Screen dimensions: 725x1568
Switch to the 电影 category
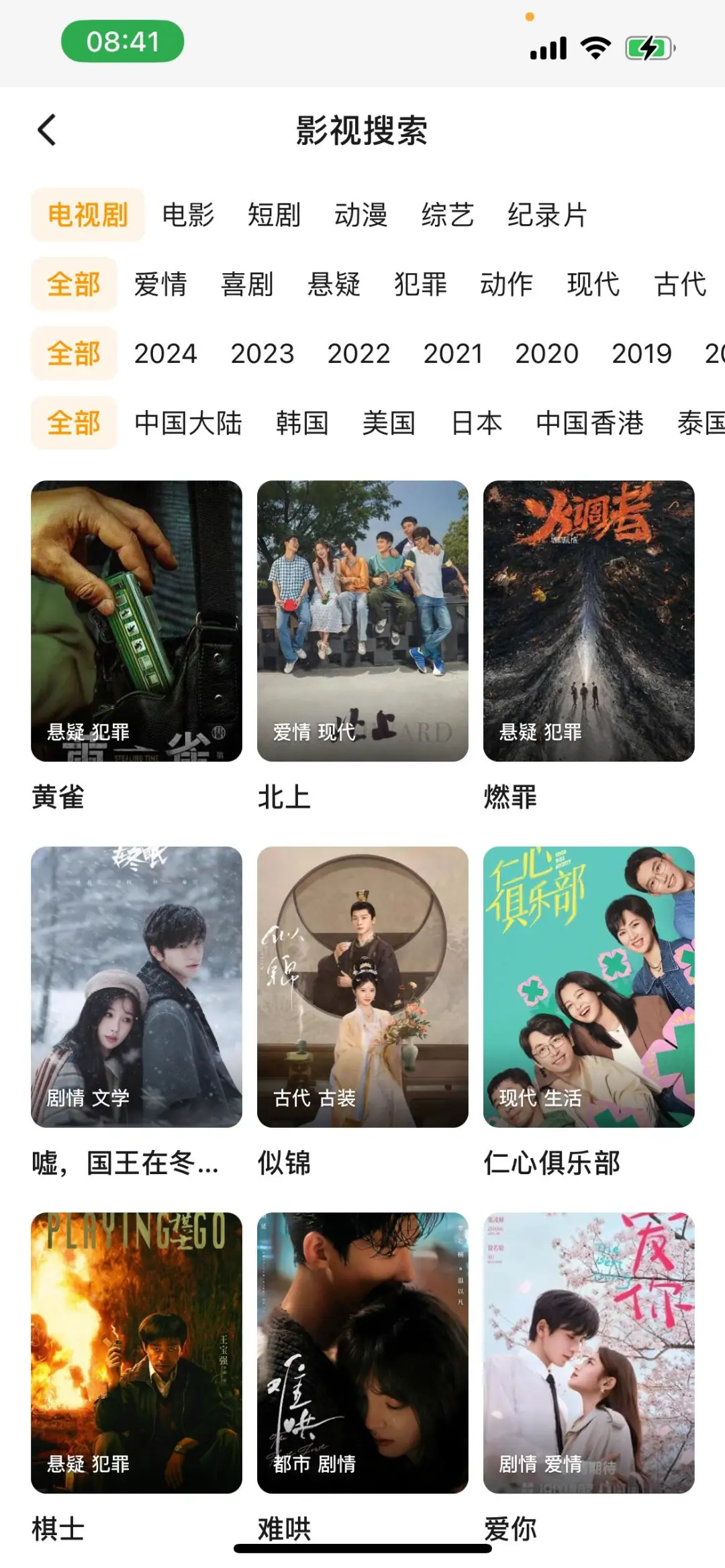188,215
